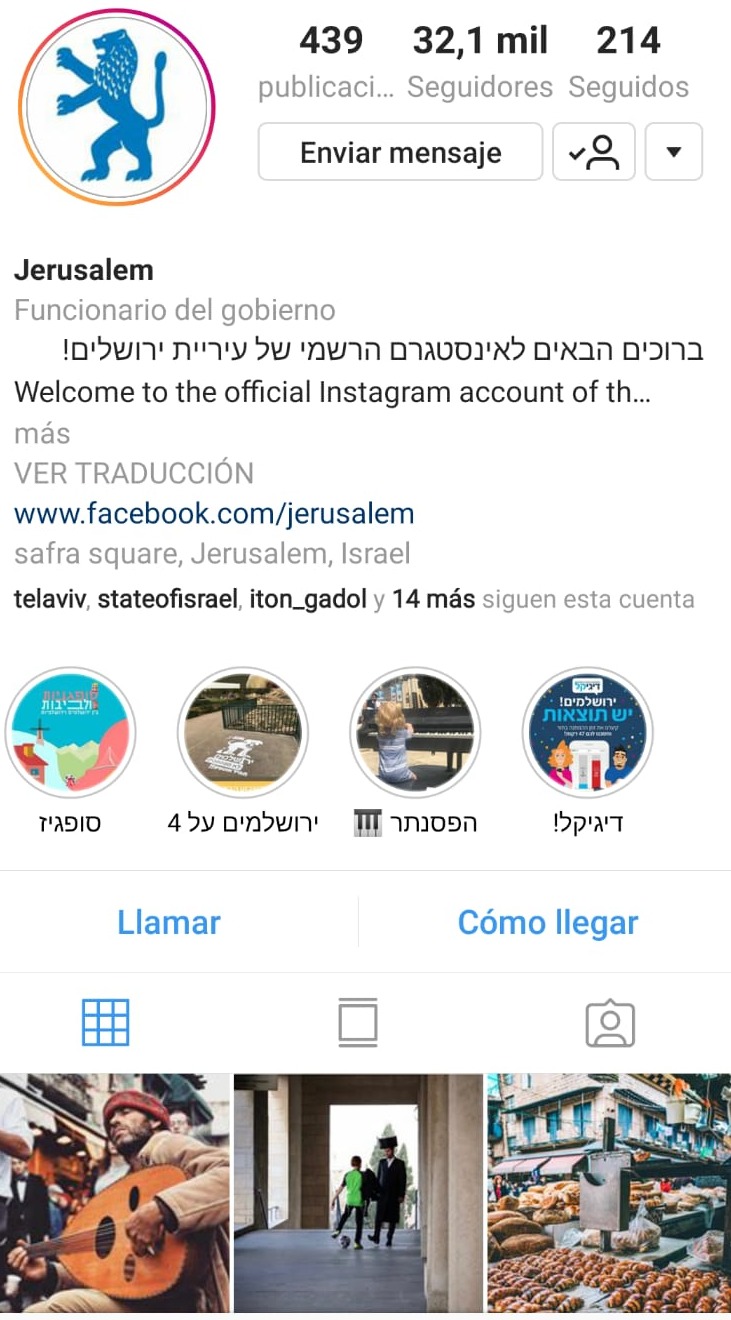The height and width of the screenshot is (1320, 731).
Task: Open the הפסנתר piano highlight
Action: (x=415, y=733)
